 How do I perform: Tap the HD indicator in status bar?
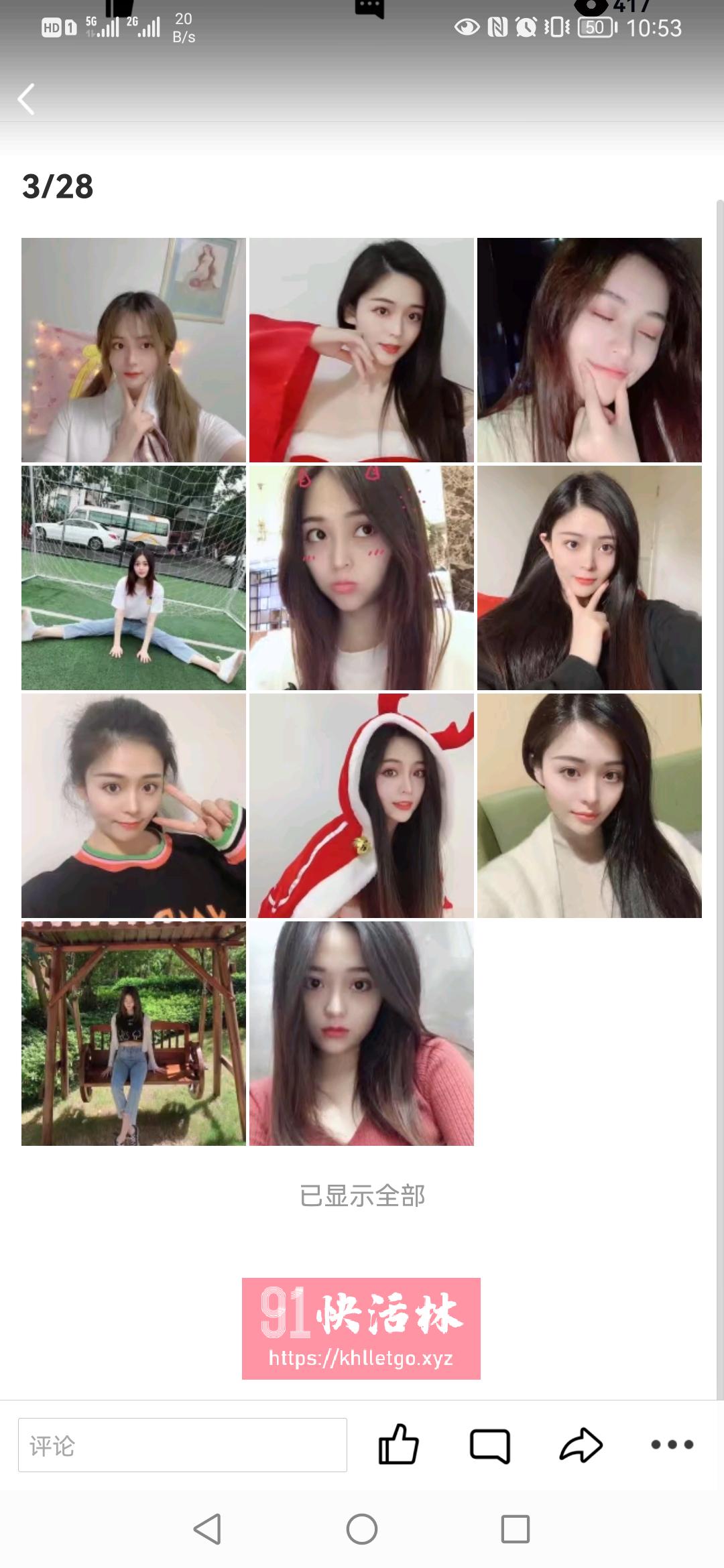tap(52, 27)
